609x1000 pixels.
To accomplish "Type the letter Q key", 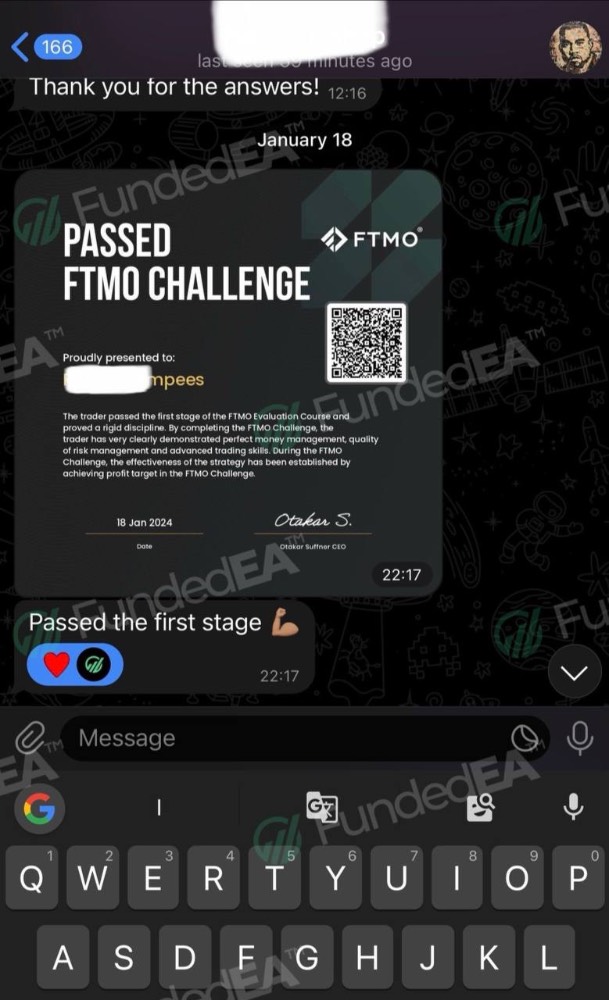I will pyautogui.click(x=31, y=878).
